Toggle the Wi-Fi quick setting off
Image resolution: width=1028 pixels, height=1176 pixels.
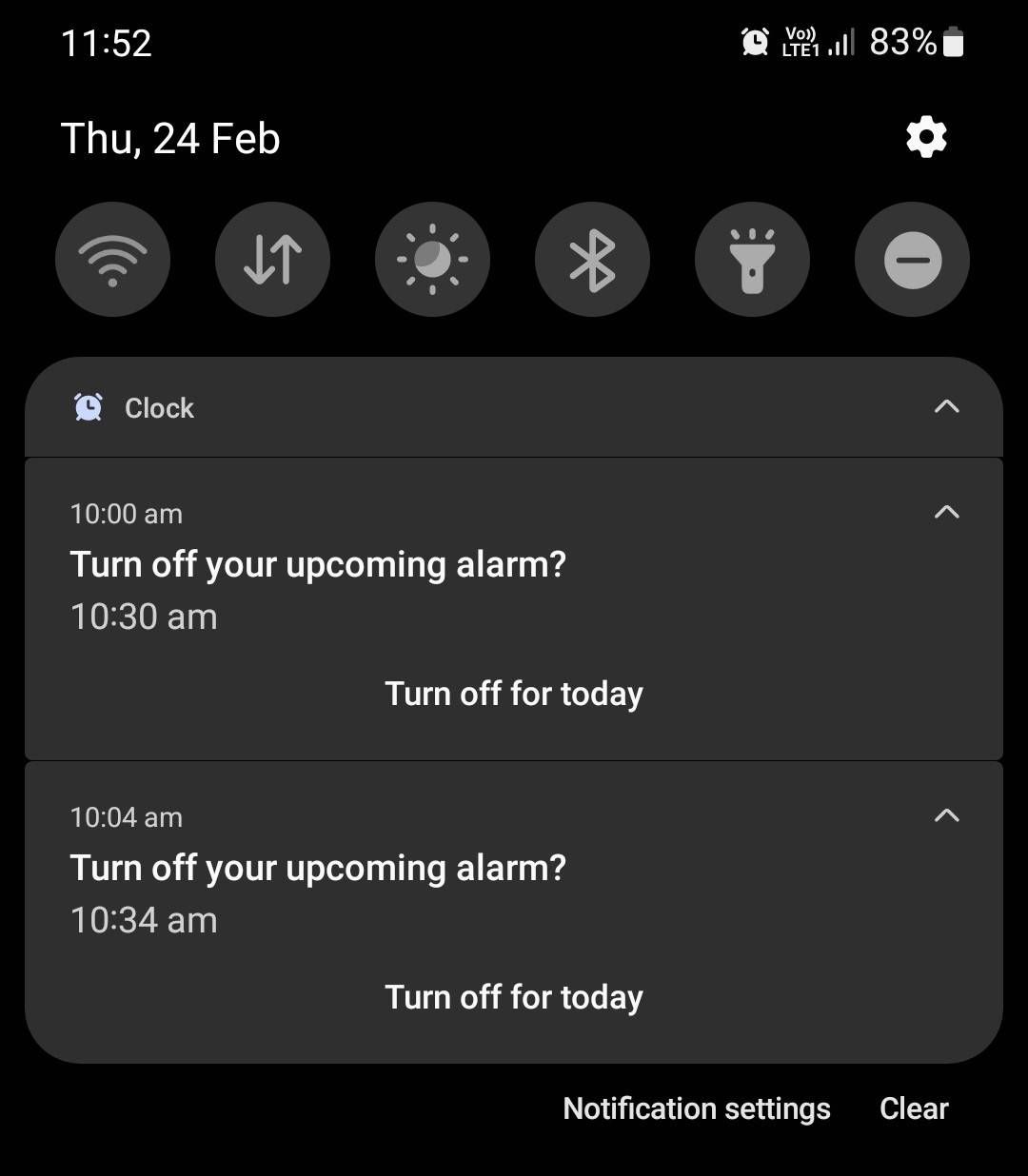[112, 259]
